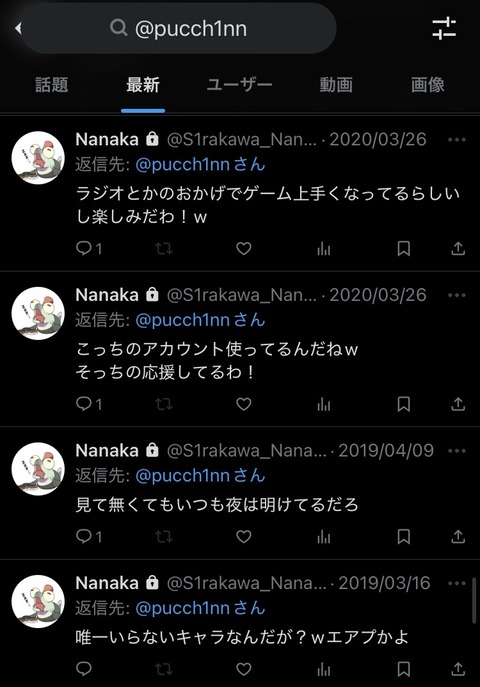Like the ラジオとかのおかげで post
The height and width of the screenshot is (687, 480).
(x=244, y=248)
